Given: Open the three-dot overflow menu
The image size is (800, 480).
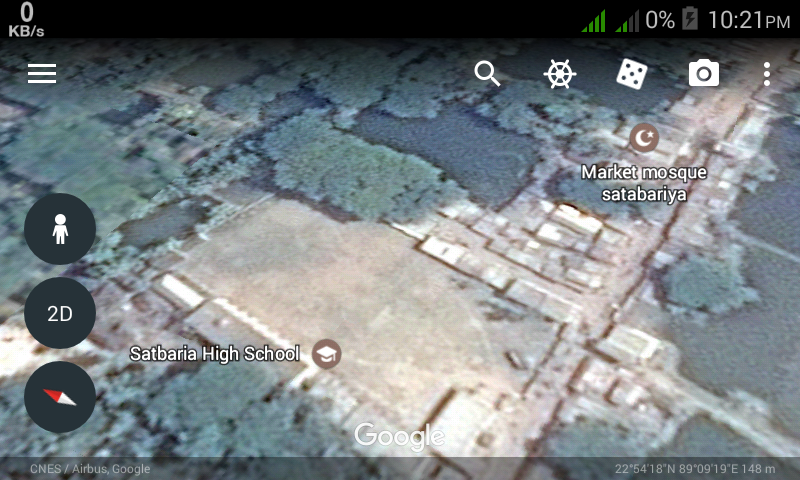Looking at the screenshot, I should tap(767, 73).
